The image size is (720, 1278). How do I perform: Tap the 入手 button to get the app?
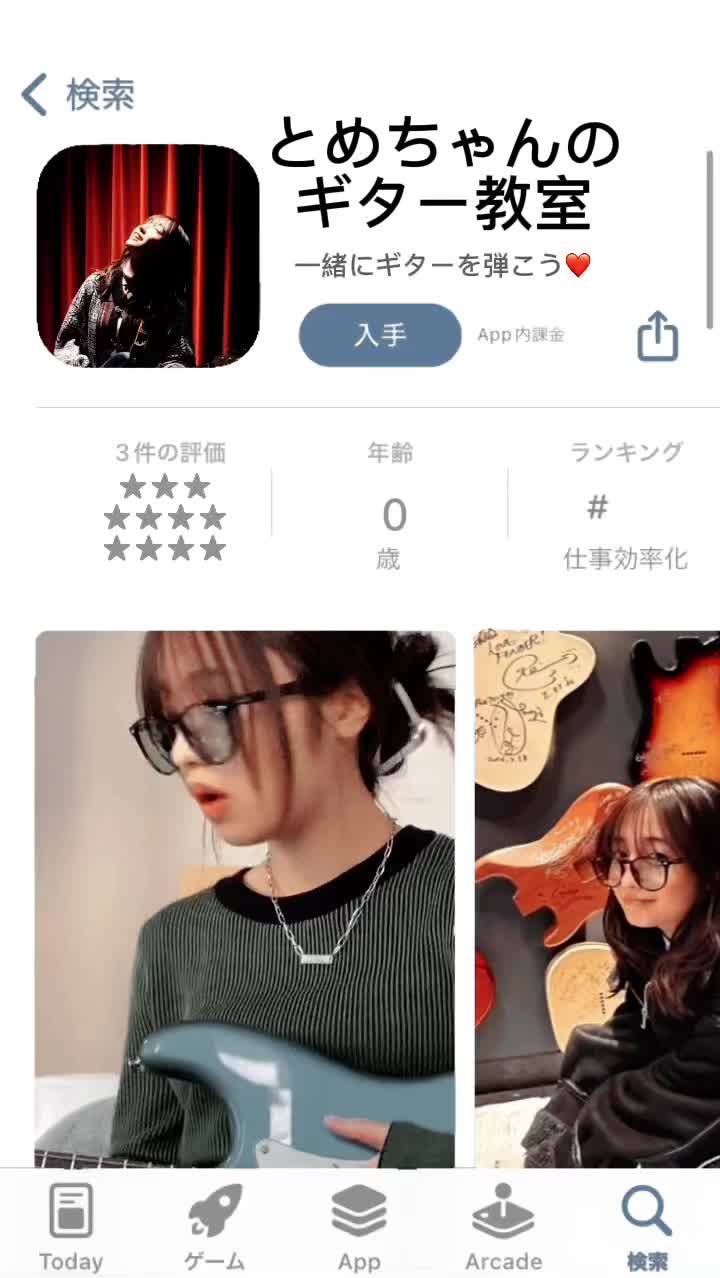380,335
